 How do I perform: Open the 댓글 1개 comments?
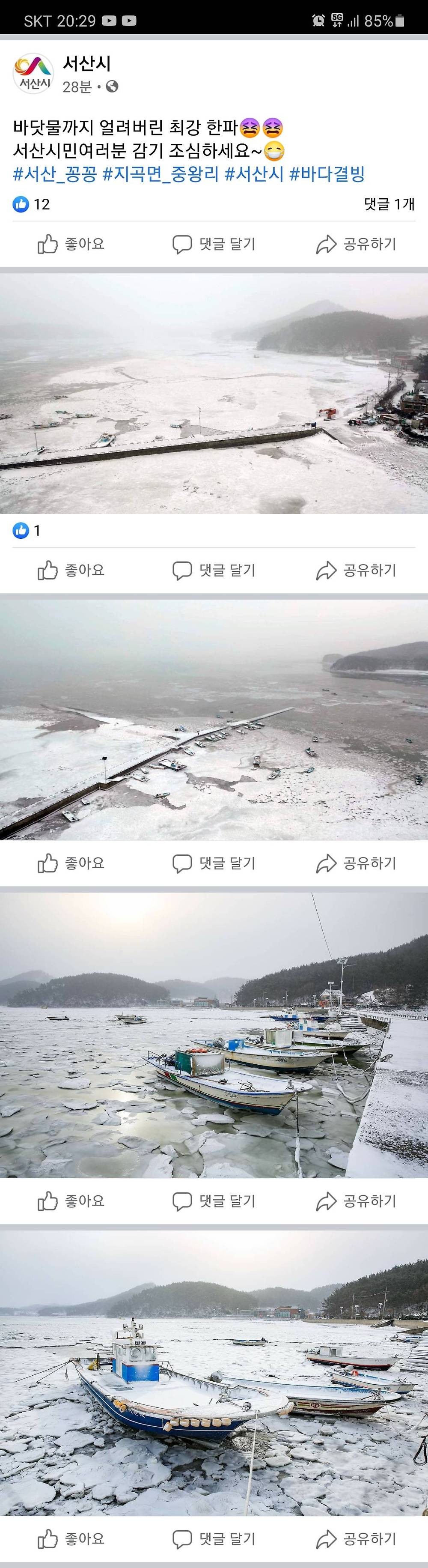coord(389,204)
